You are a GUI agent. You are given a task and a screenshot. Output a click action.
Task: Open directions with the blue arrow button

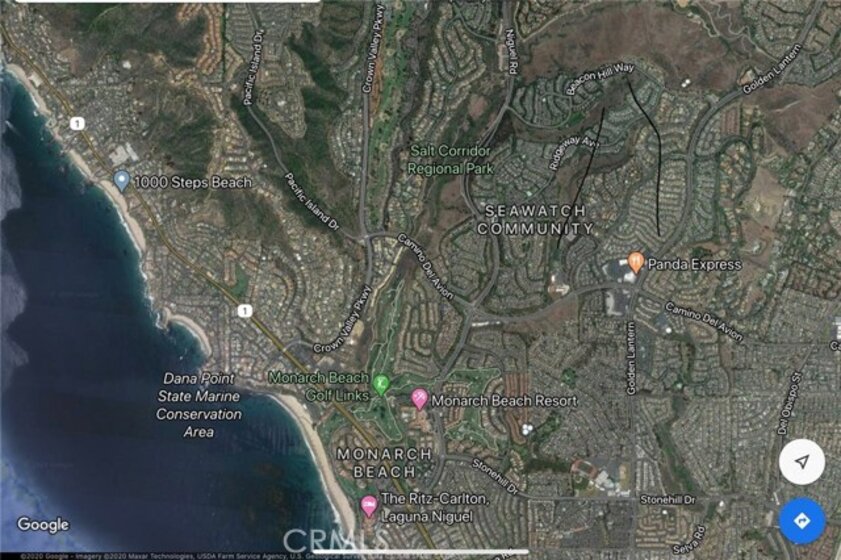tap(801, 521)
